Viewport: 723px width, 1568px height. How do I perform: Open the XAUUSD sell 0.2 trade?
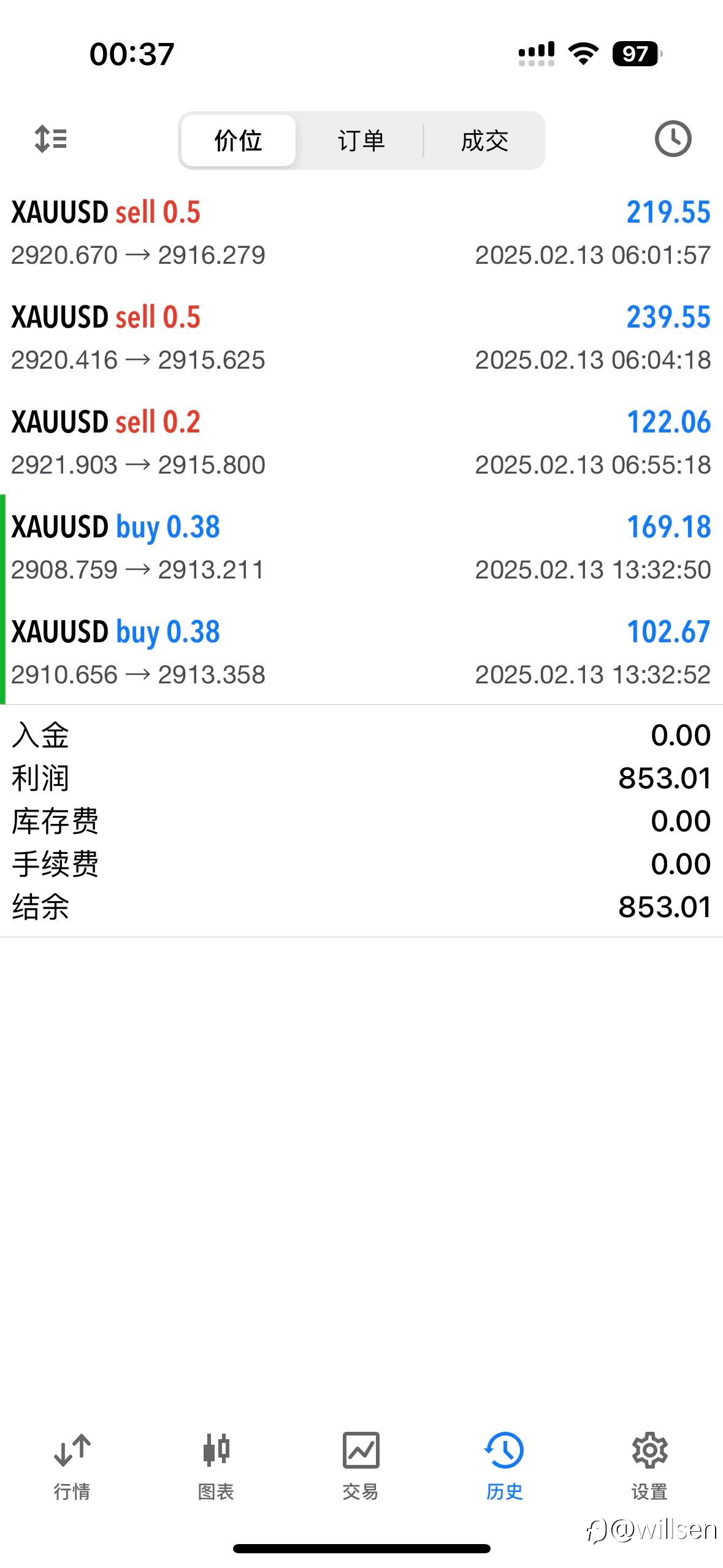(361, 442)
